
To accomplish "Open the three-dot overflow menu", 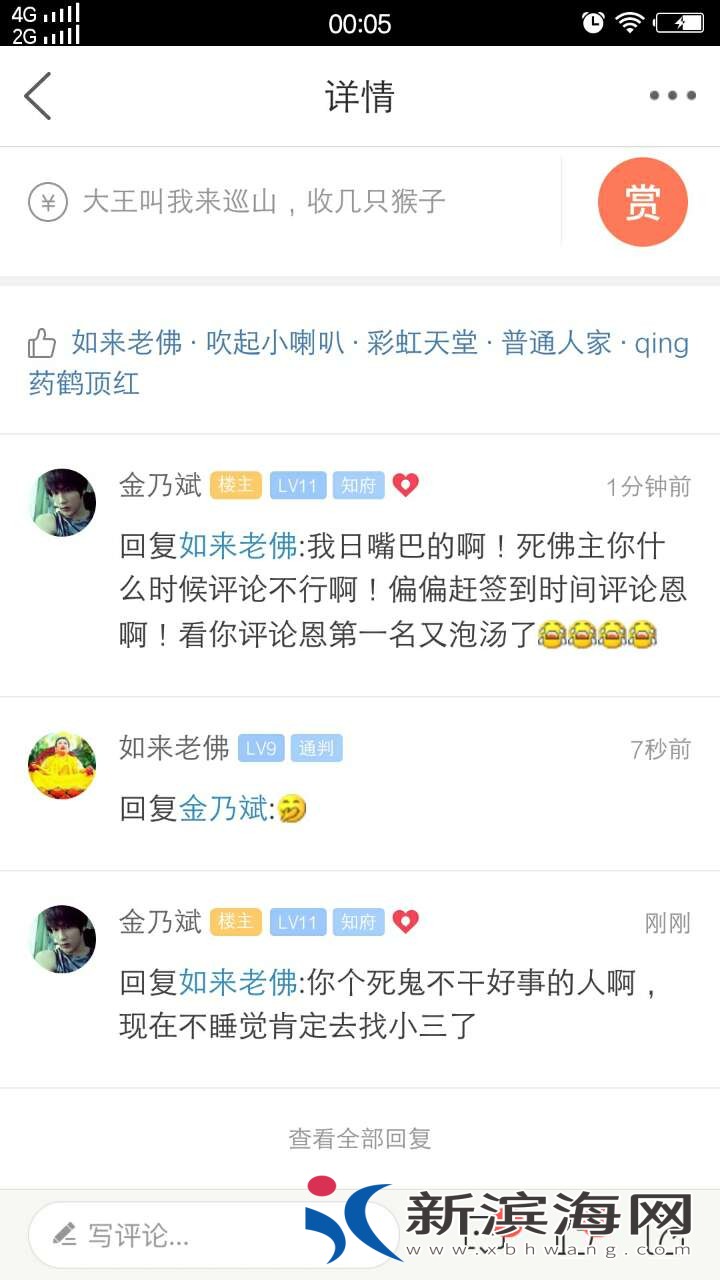I will coord(672,96).
